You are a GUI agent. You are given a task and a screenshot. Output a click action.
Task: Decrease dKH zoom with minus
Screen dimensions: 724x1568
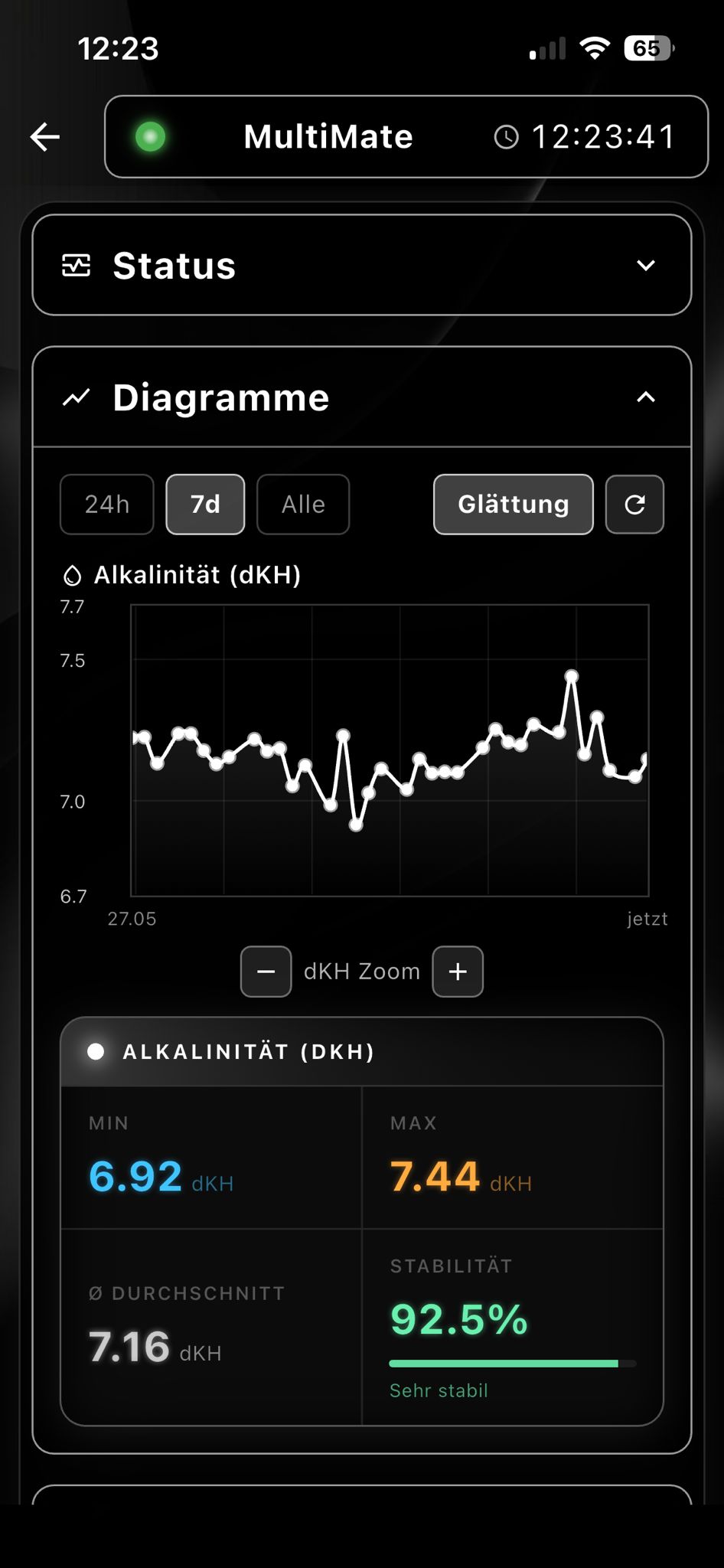pos(266,972)
